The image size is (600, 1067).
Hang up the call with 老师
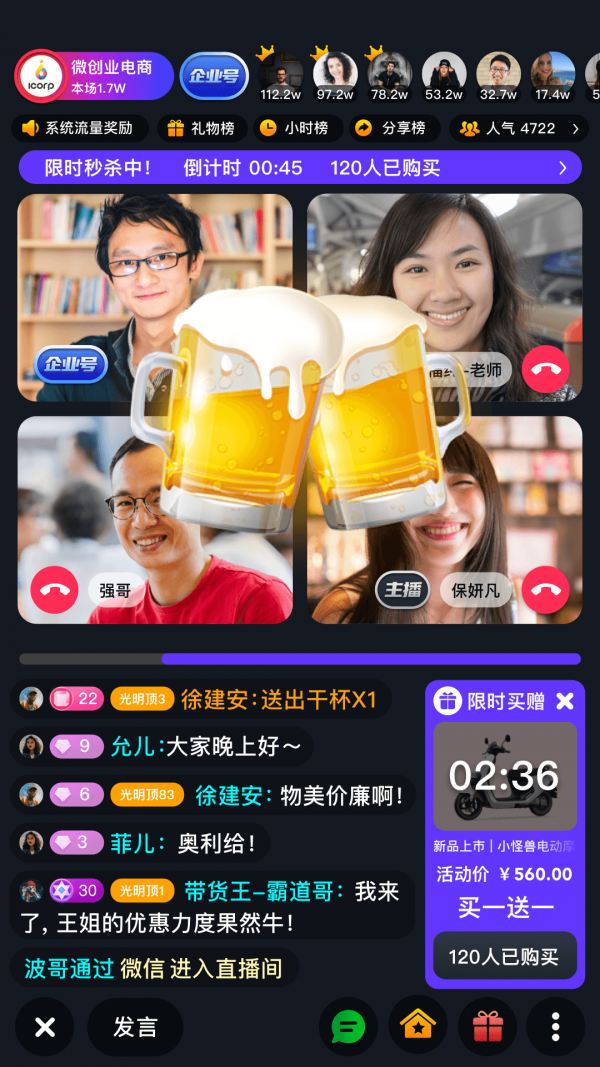pos(546,369)
